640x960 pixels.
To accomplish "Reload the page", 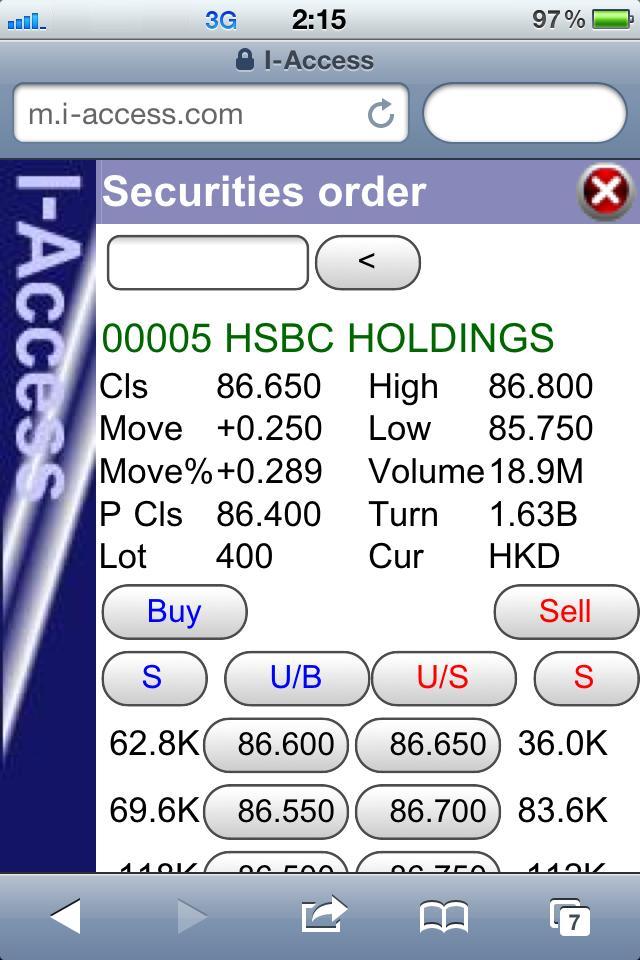I will [381, 114].
